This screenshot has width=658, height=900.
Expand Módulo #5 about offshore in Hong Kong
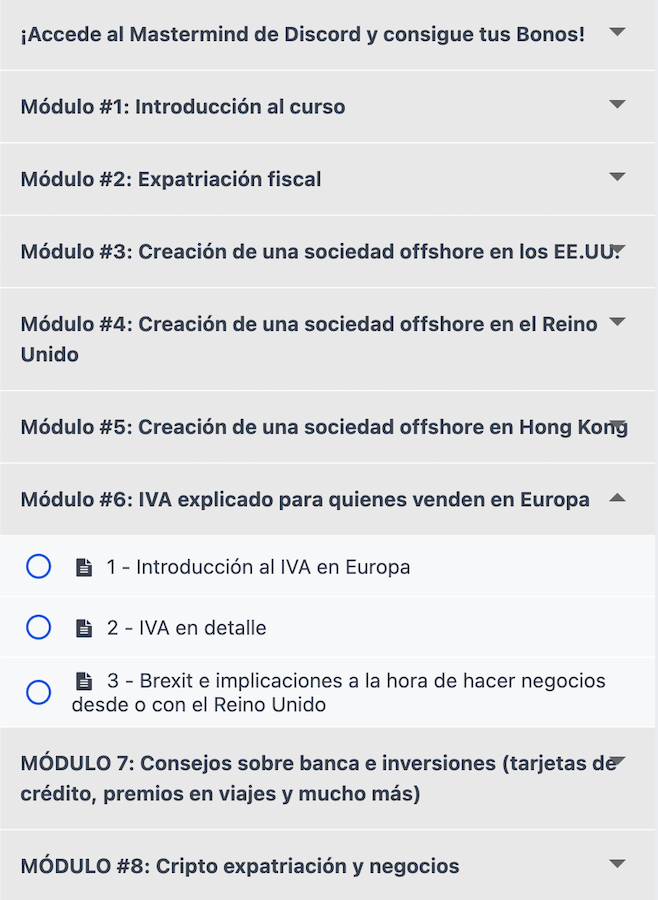click(x=617, y=426)
